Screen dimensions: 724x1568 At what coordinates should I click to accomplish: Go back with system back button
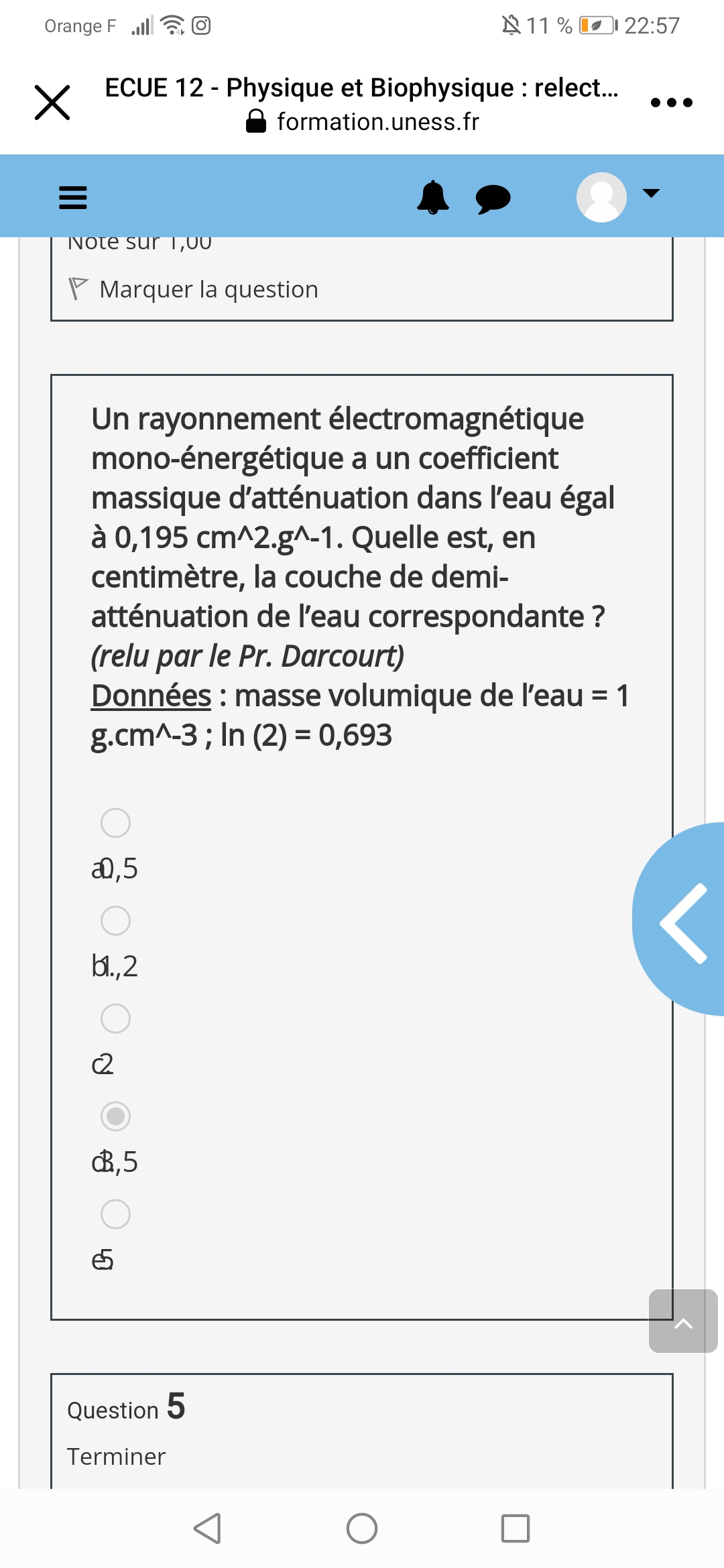tap(207, 1528)
